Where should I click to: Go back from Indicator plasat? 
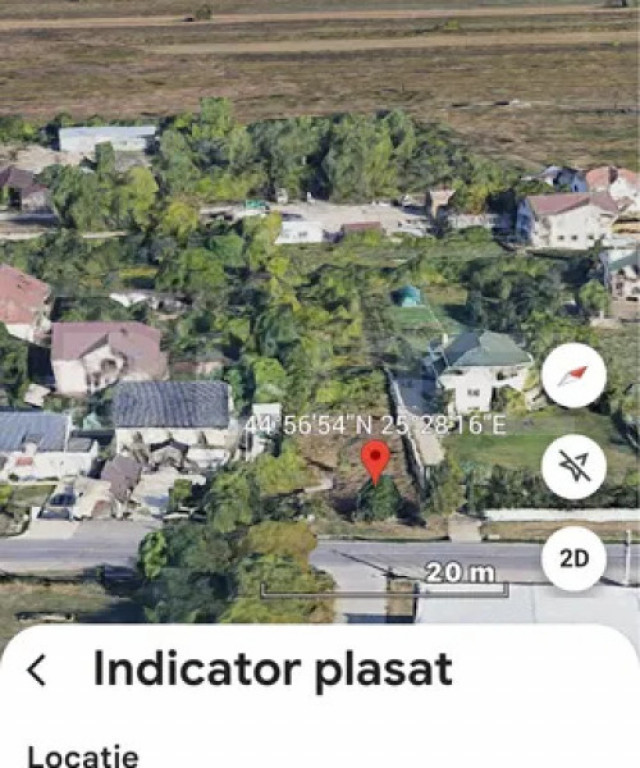37,670
